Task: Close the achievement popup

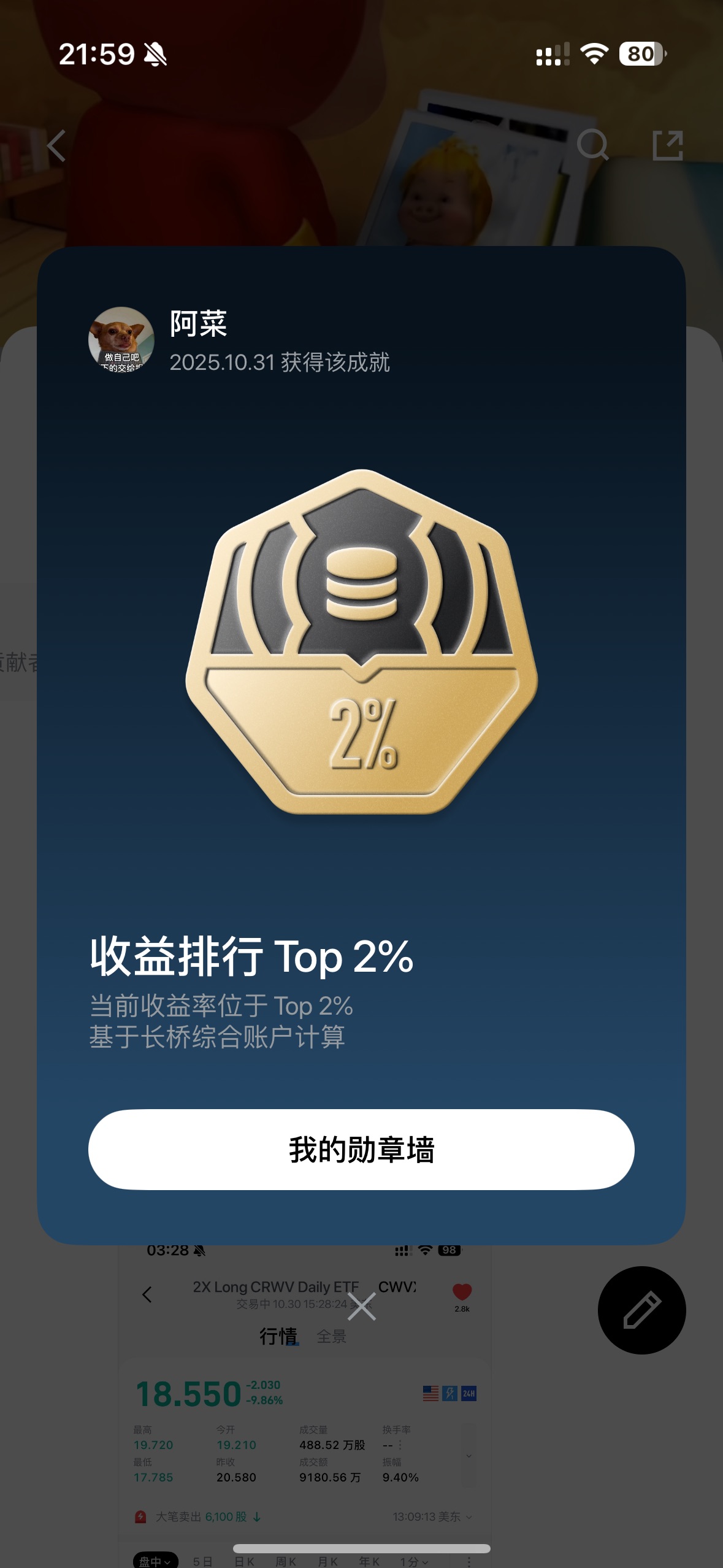Action: point(362,1306)
